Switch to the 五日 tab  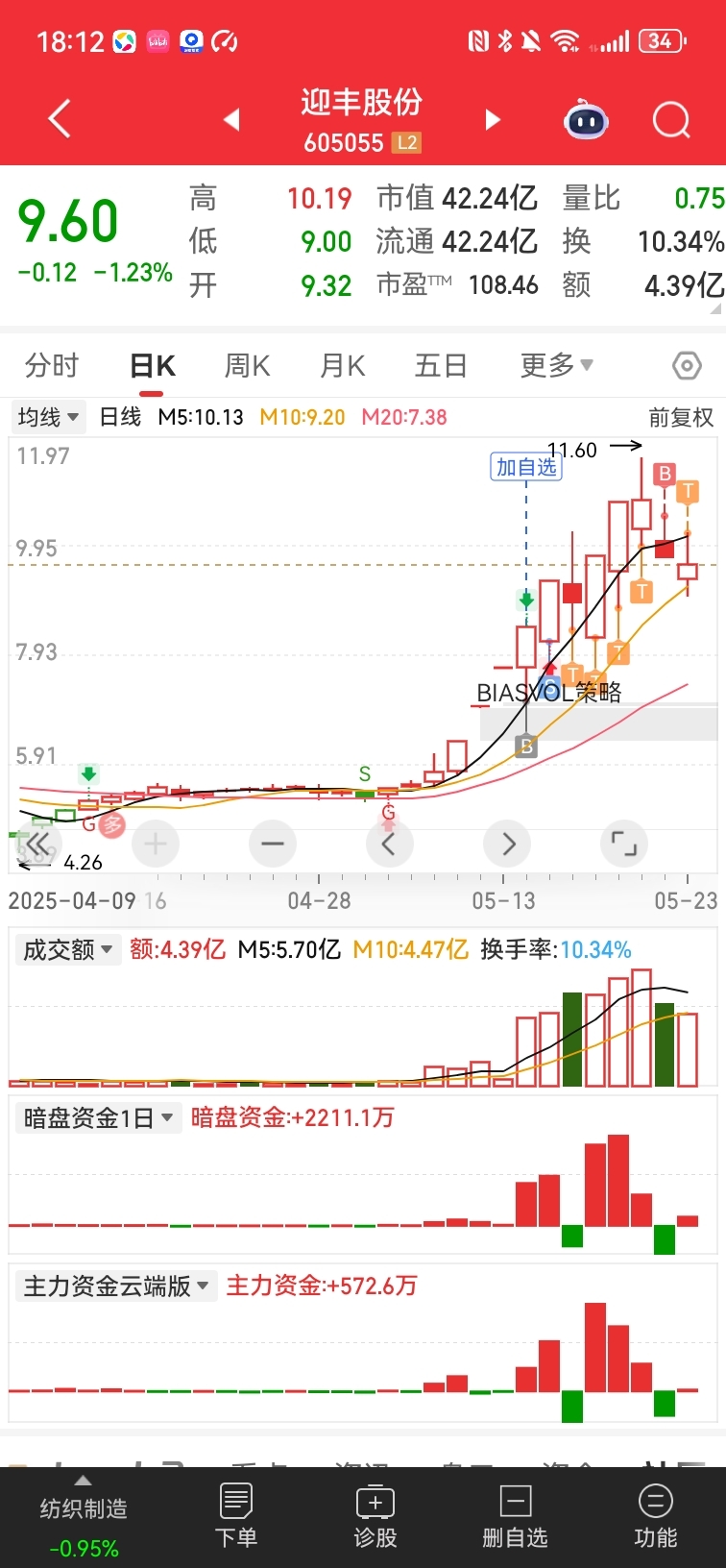[441, 366]
